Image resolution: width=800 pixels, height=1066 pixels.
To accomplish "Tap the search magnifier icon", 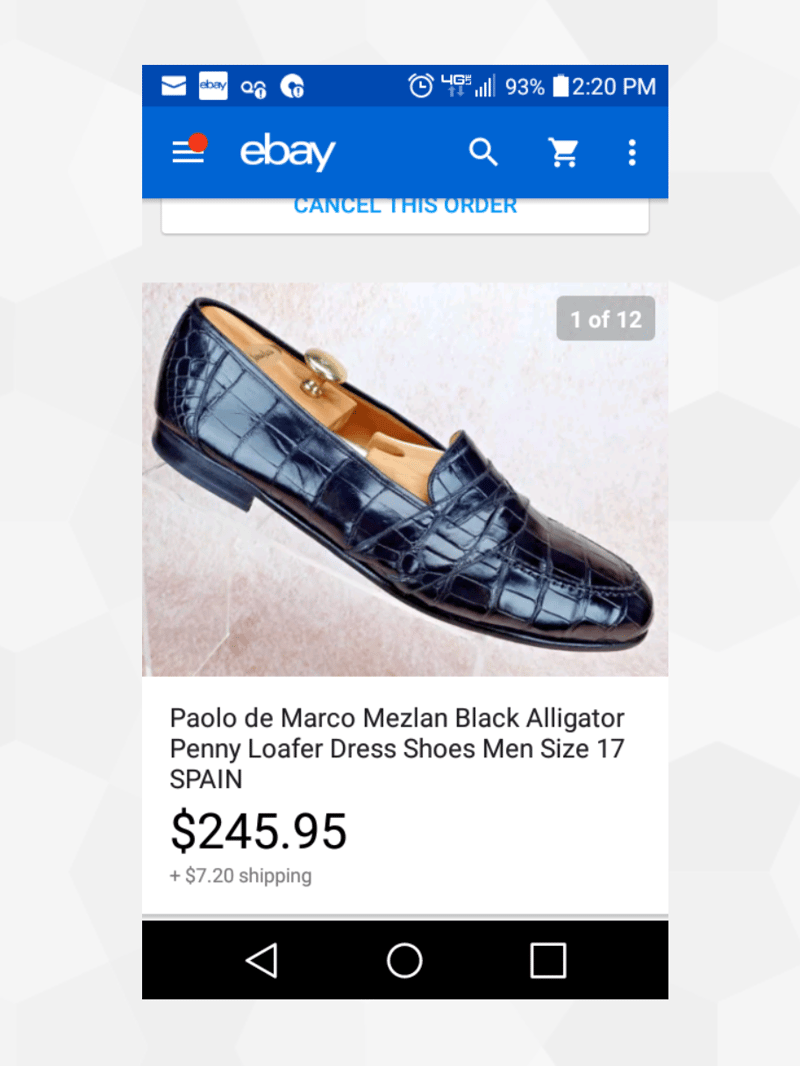I will (x=484, y=152).
